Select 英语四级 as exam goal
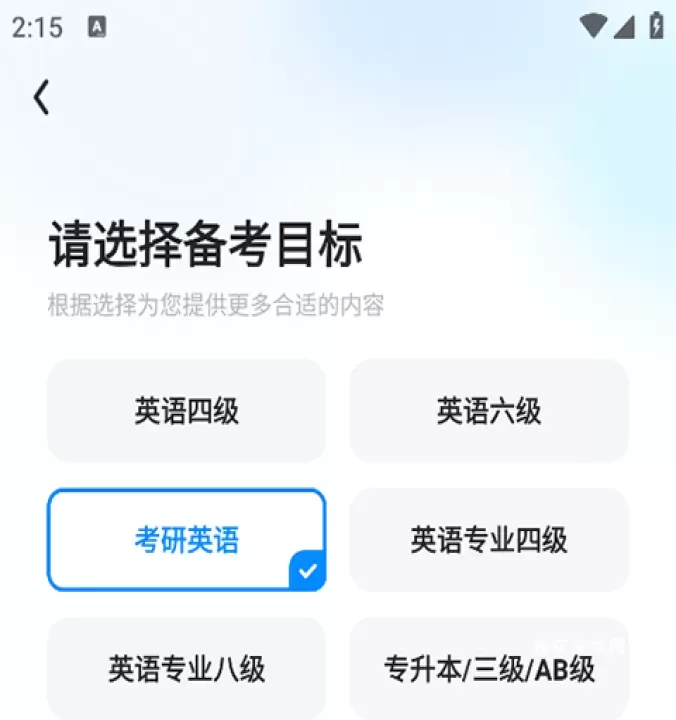Screen dimensions: 676x720 (x=186, y=411)
